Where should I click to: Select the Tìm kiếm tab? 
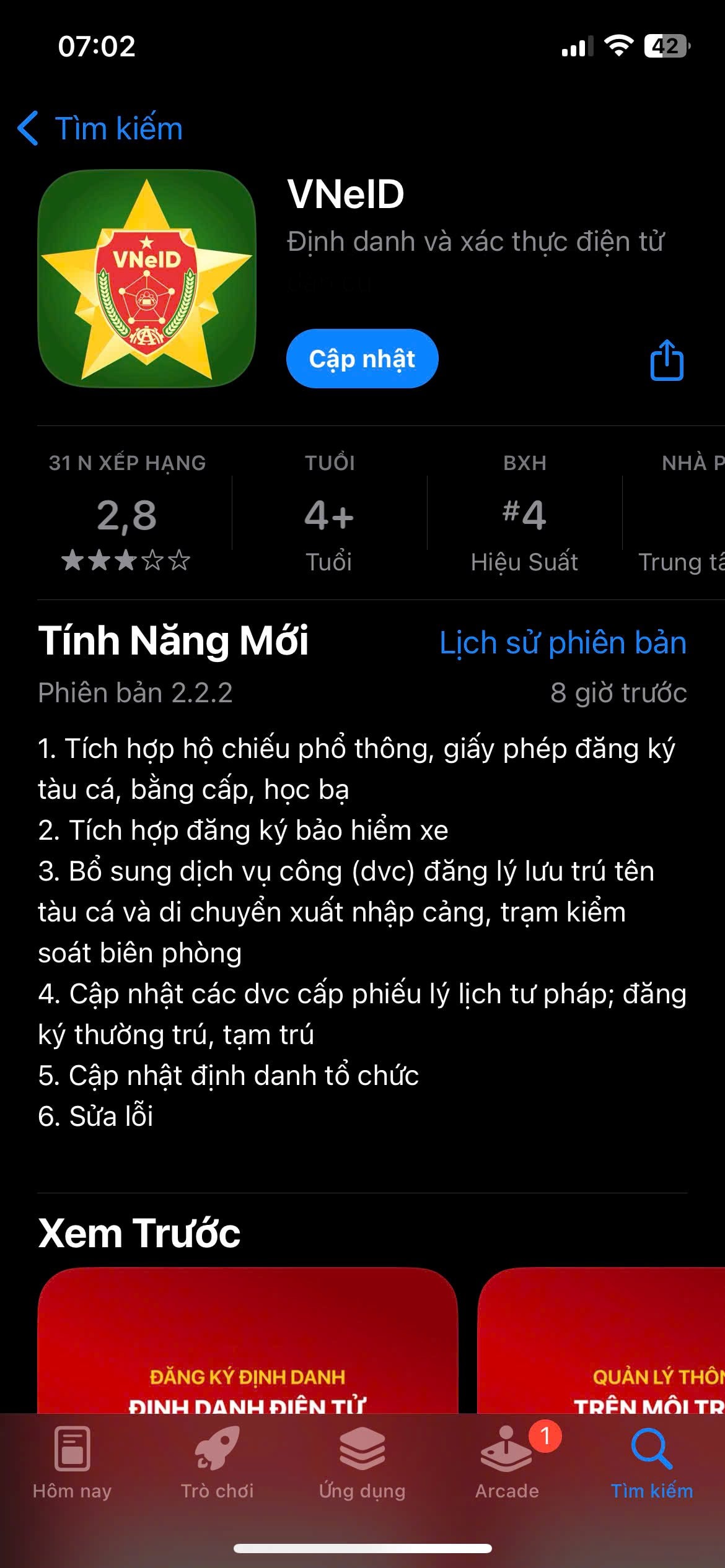[x=652, y=1463]
